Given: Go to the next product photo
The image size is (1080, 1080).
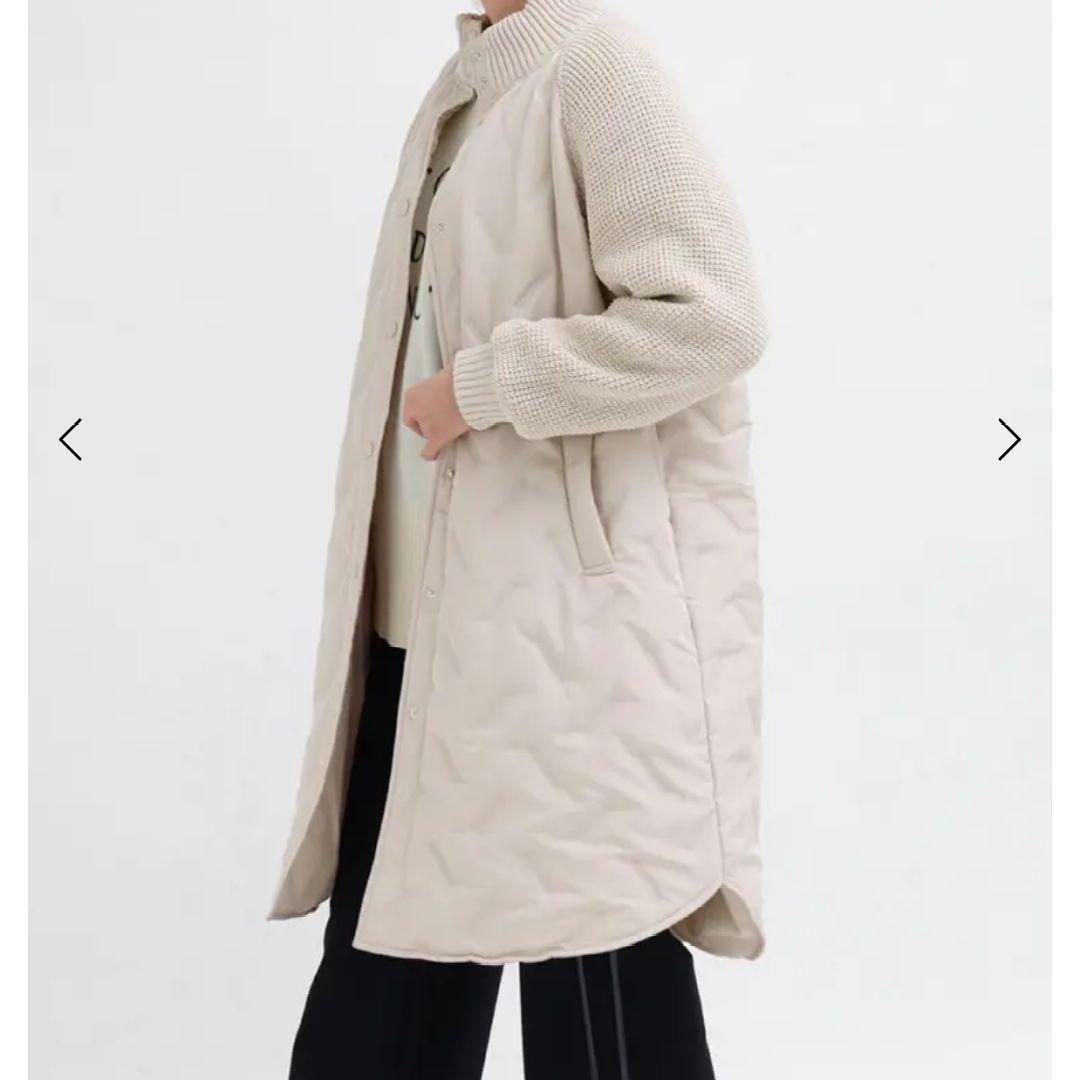Looking at the screenshot, I should tap(1008, 440).
